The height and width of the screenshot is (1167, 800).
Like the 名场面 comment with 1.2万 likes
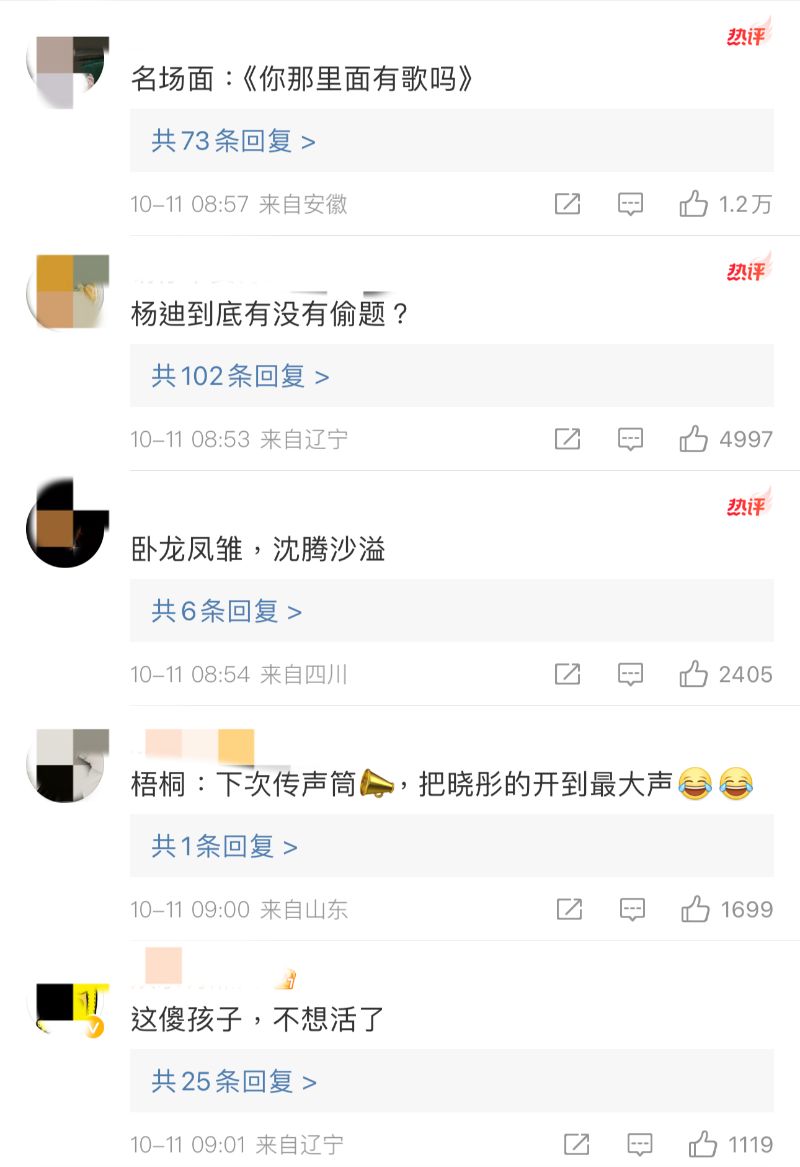pos(694,204)
